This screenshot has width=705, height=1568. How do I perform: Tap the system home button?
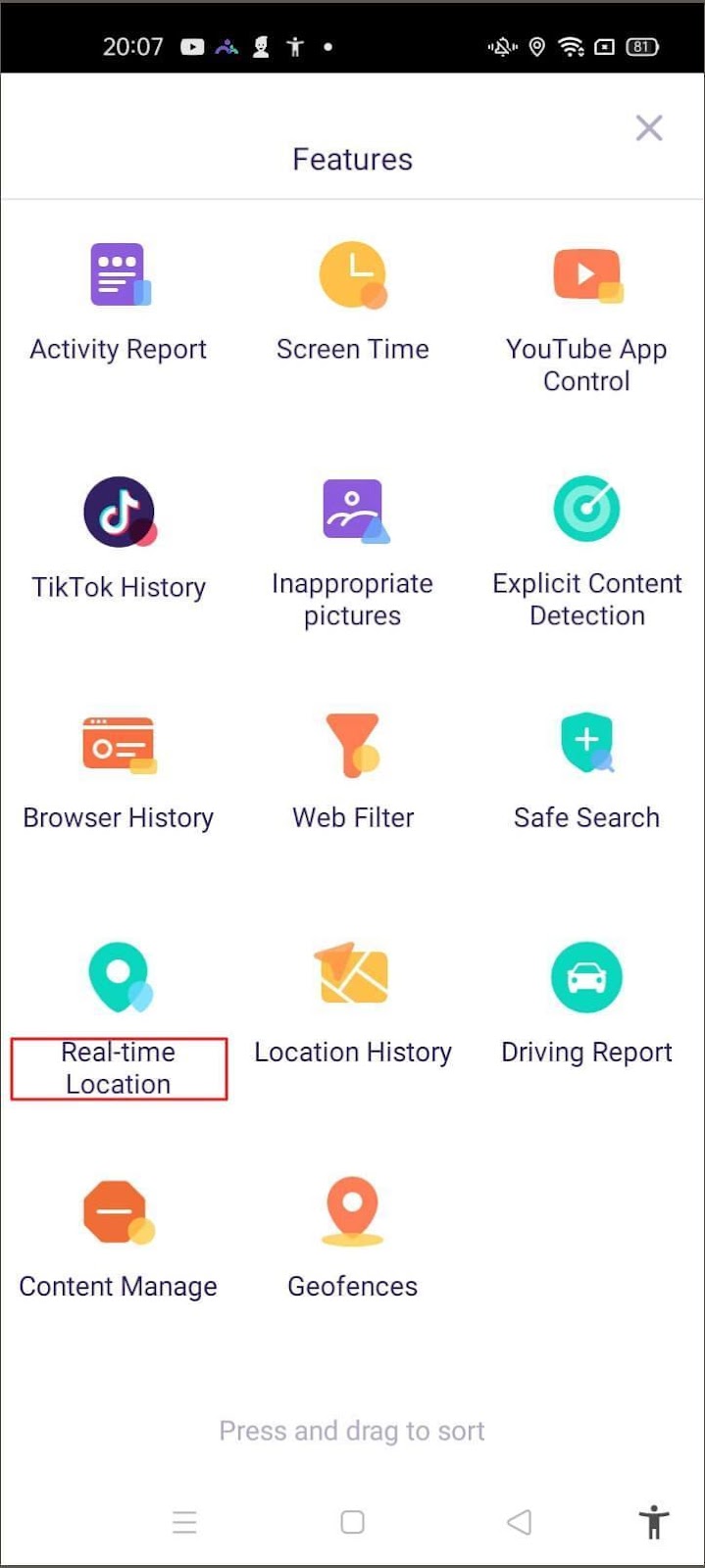point(352,1521)
